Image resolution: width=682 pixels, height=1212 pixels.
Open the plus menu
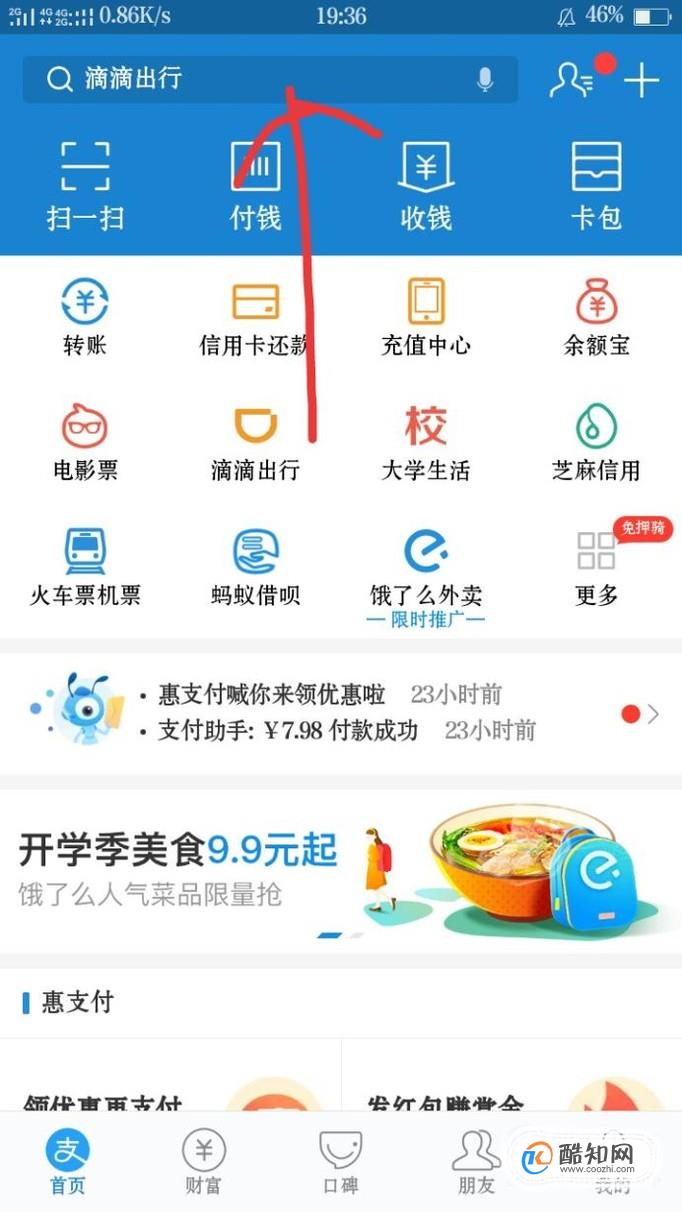[641, 79]
